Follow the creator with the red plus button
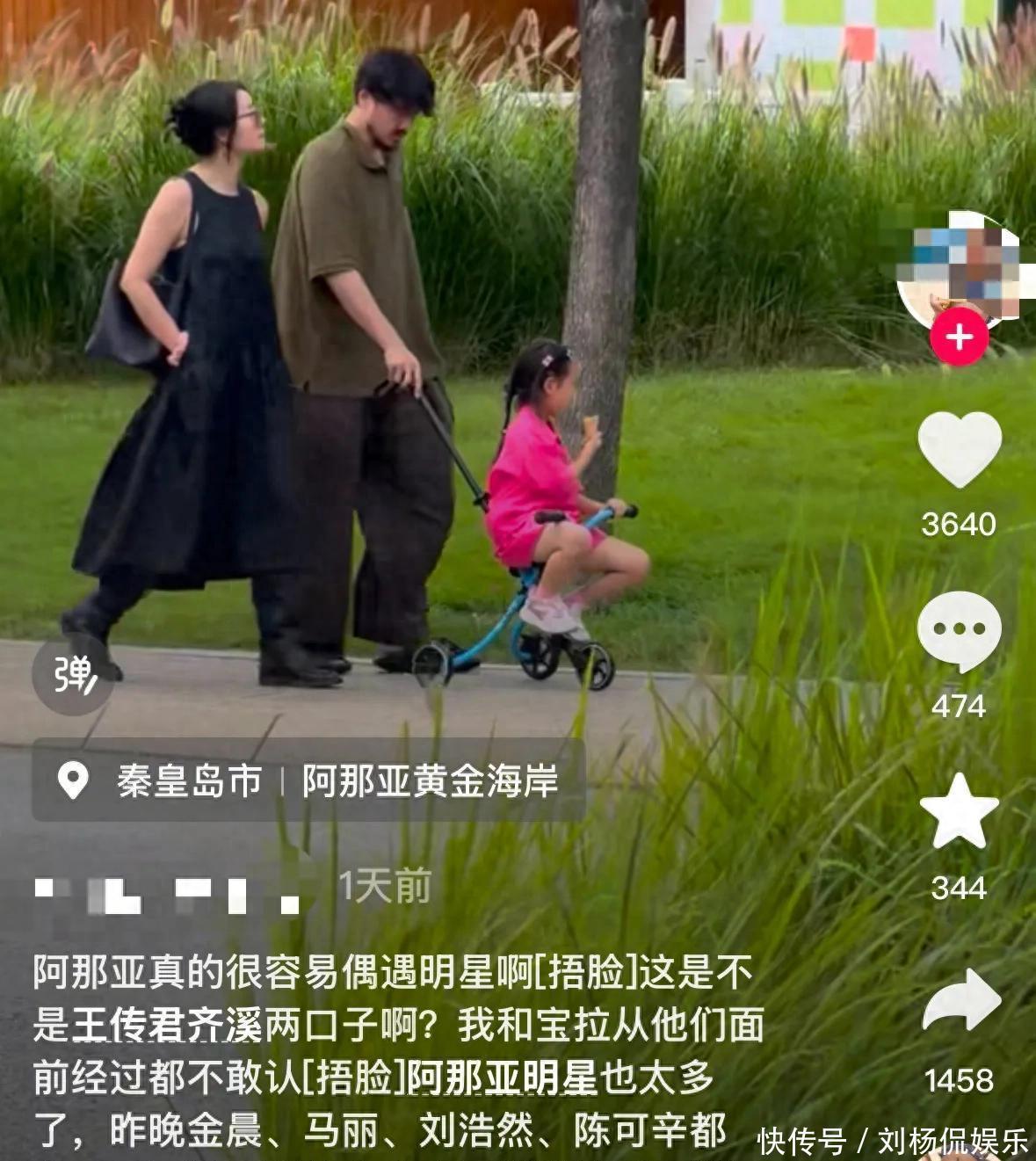 [960, 337]
